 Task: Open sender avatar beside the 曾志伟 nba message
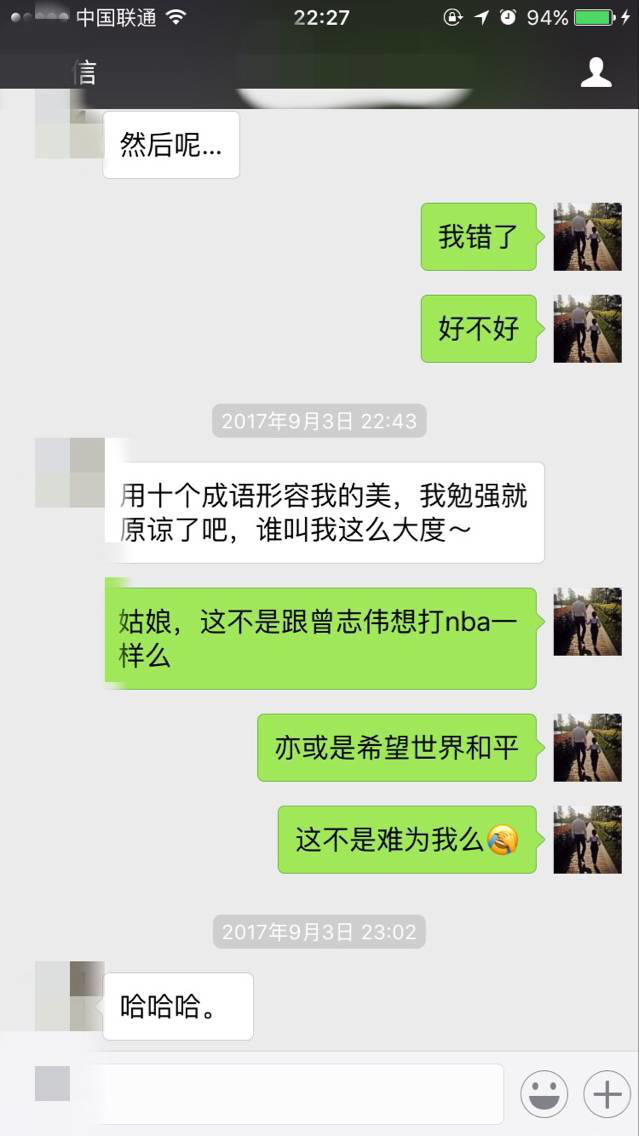point(588,622)
